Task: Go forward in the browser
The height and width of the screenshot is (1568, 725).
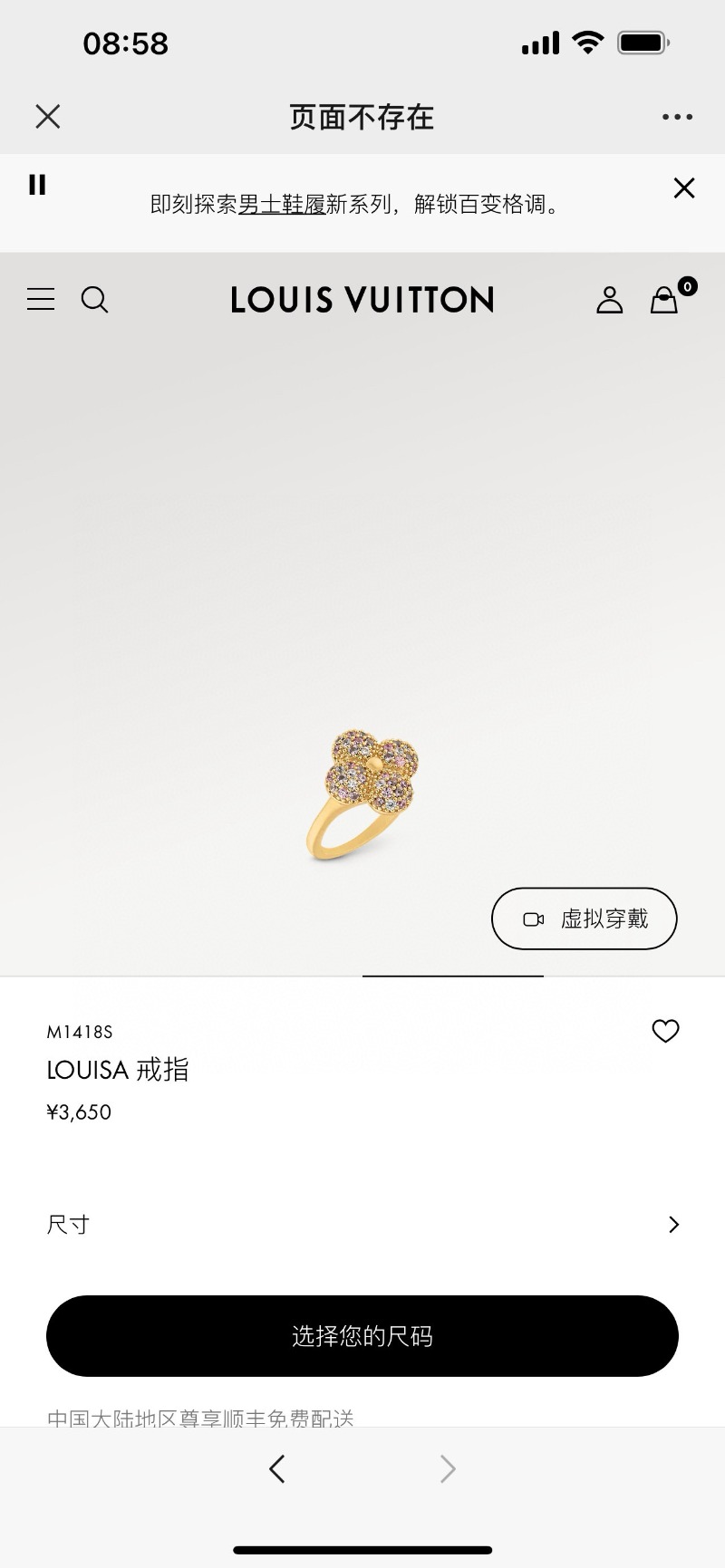Action: click(448, 1468)
